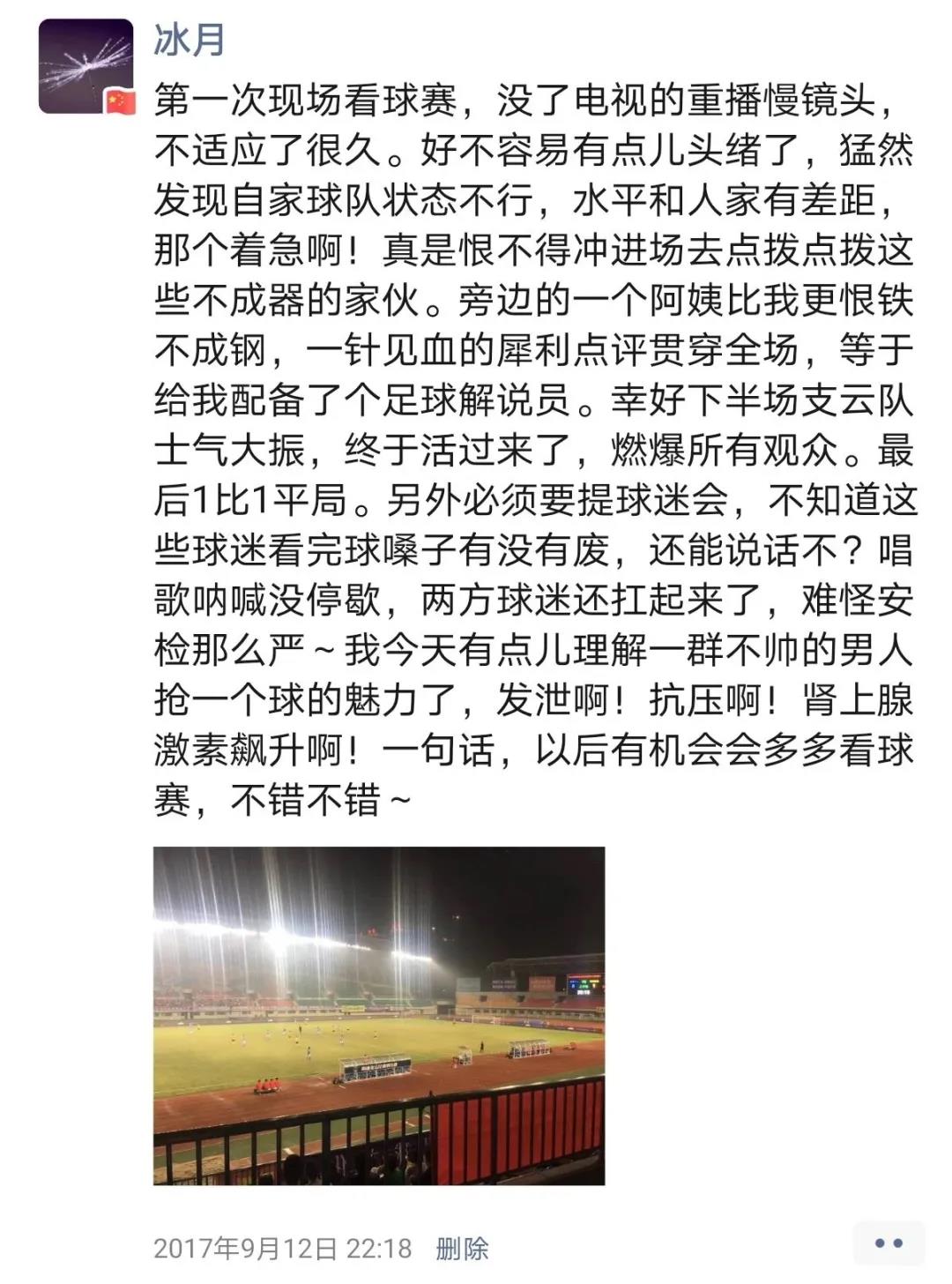Screen dimensions: 952x1284
Task: Open the stadium photo in the post
Action: 379,1015
